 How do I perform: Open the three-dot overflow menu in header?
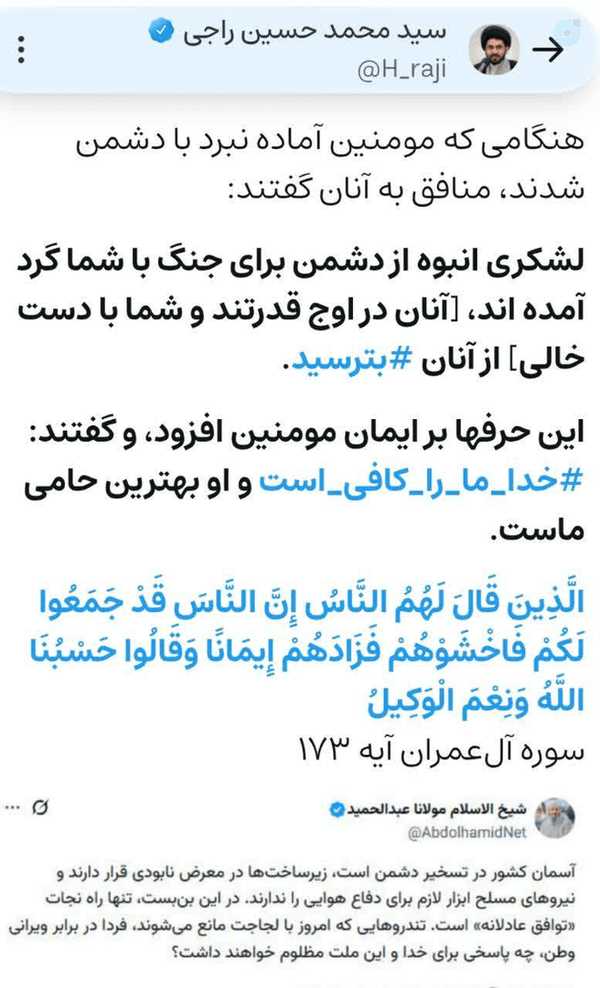21,50
